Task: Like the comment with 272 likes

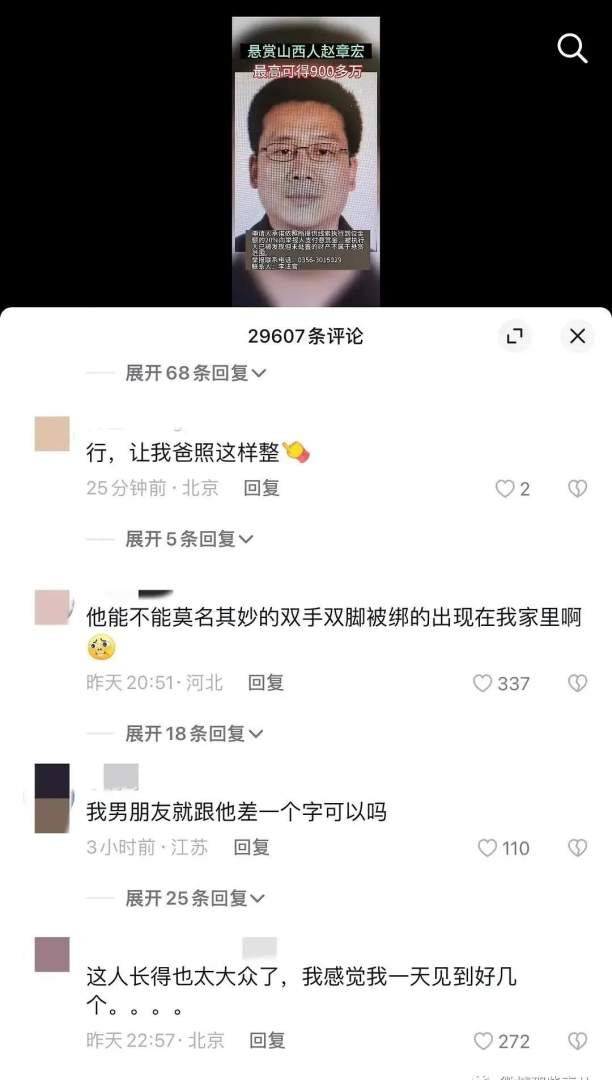Action: [x=483, y=1041]
